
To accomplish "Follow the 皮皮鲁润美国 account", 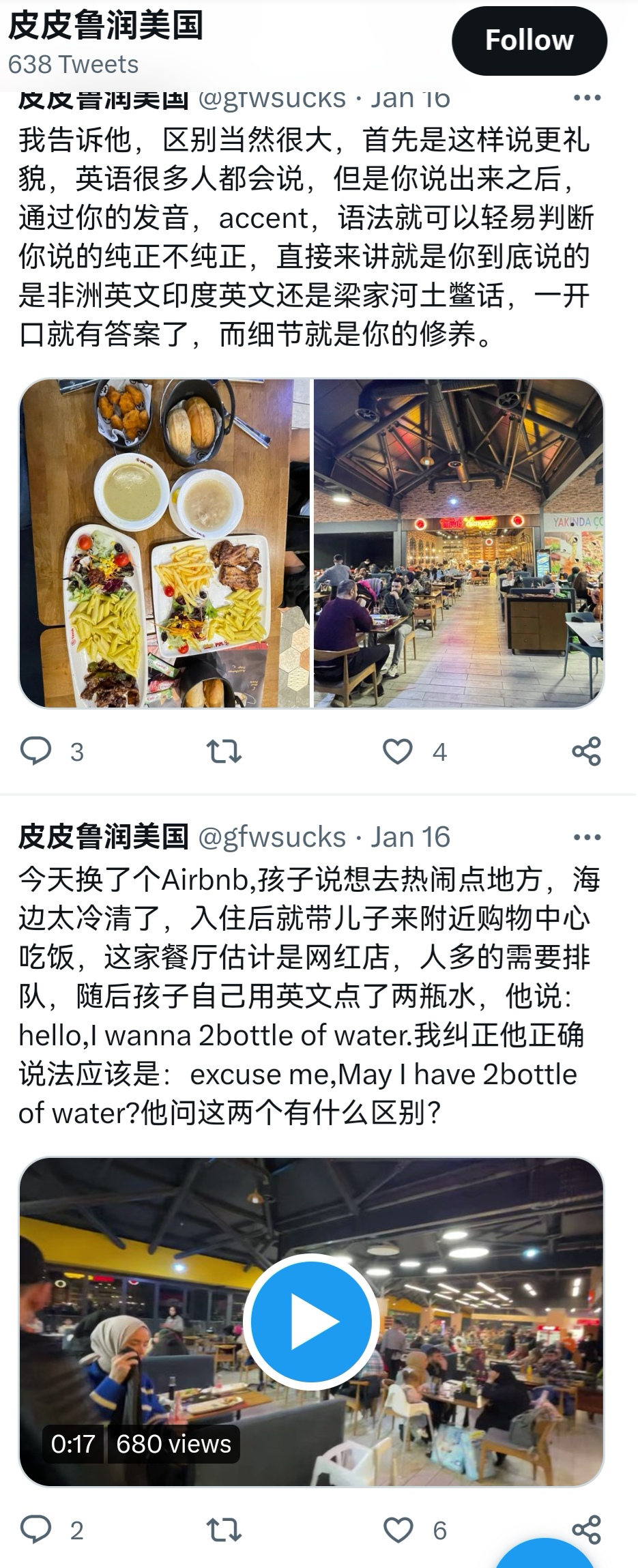I will [x=529, y=41].
